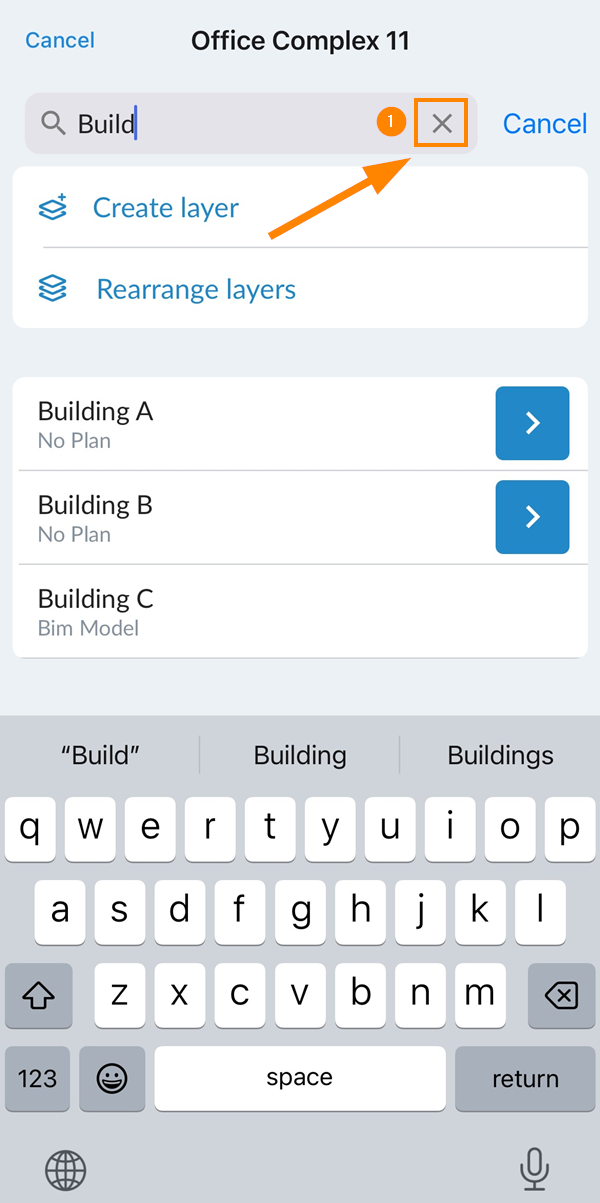Tap the return key
Screen dimensions: 600x1203
pos(525,1079)
